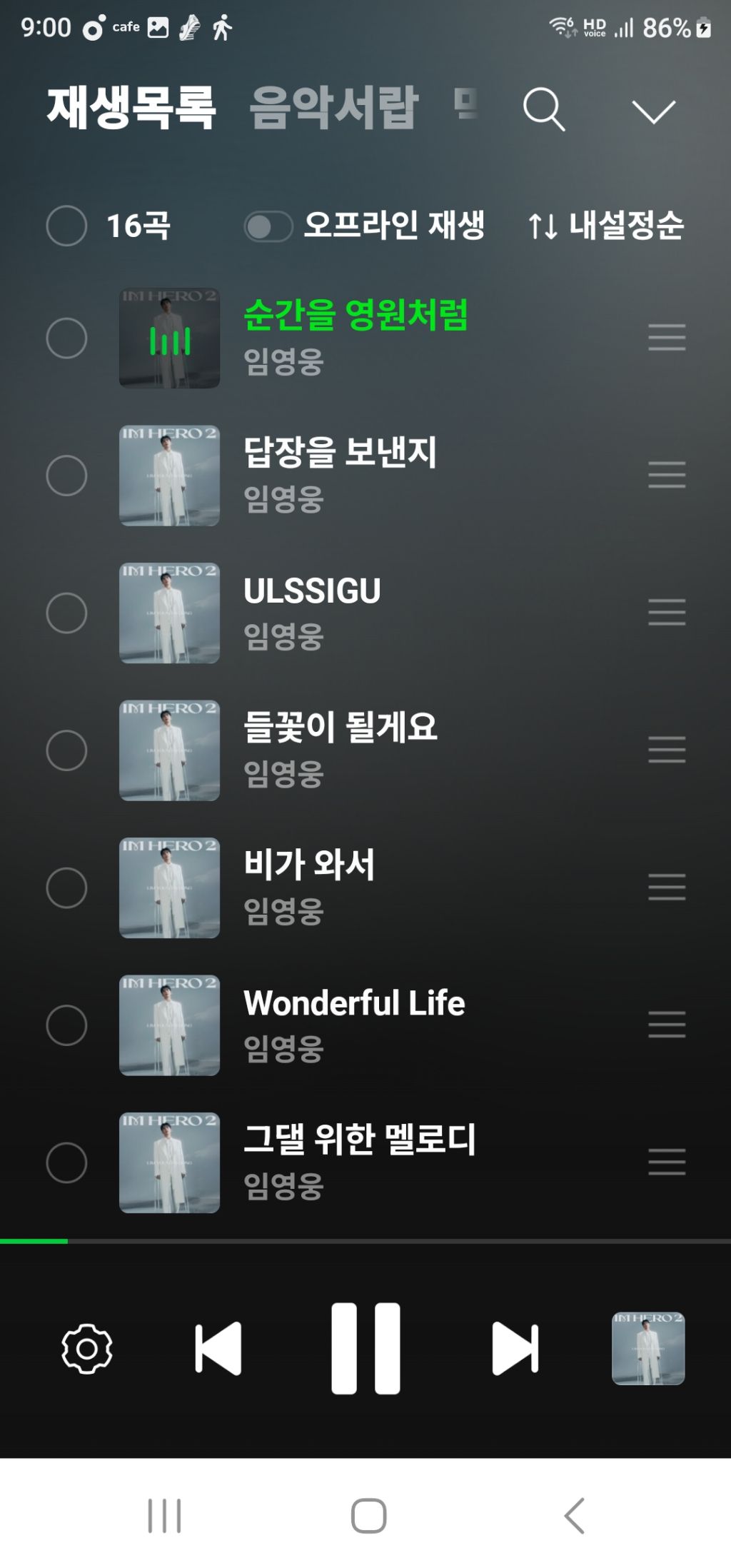Play the song 들꽃이 될게요
Image resolution: width=731 pixels, height=1568 pixels.
[x=340, y=728]
